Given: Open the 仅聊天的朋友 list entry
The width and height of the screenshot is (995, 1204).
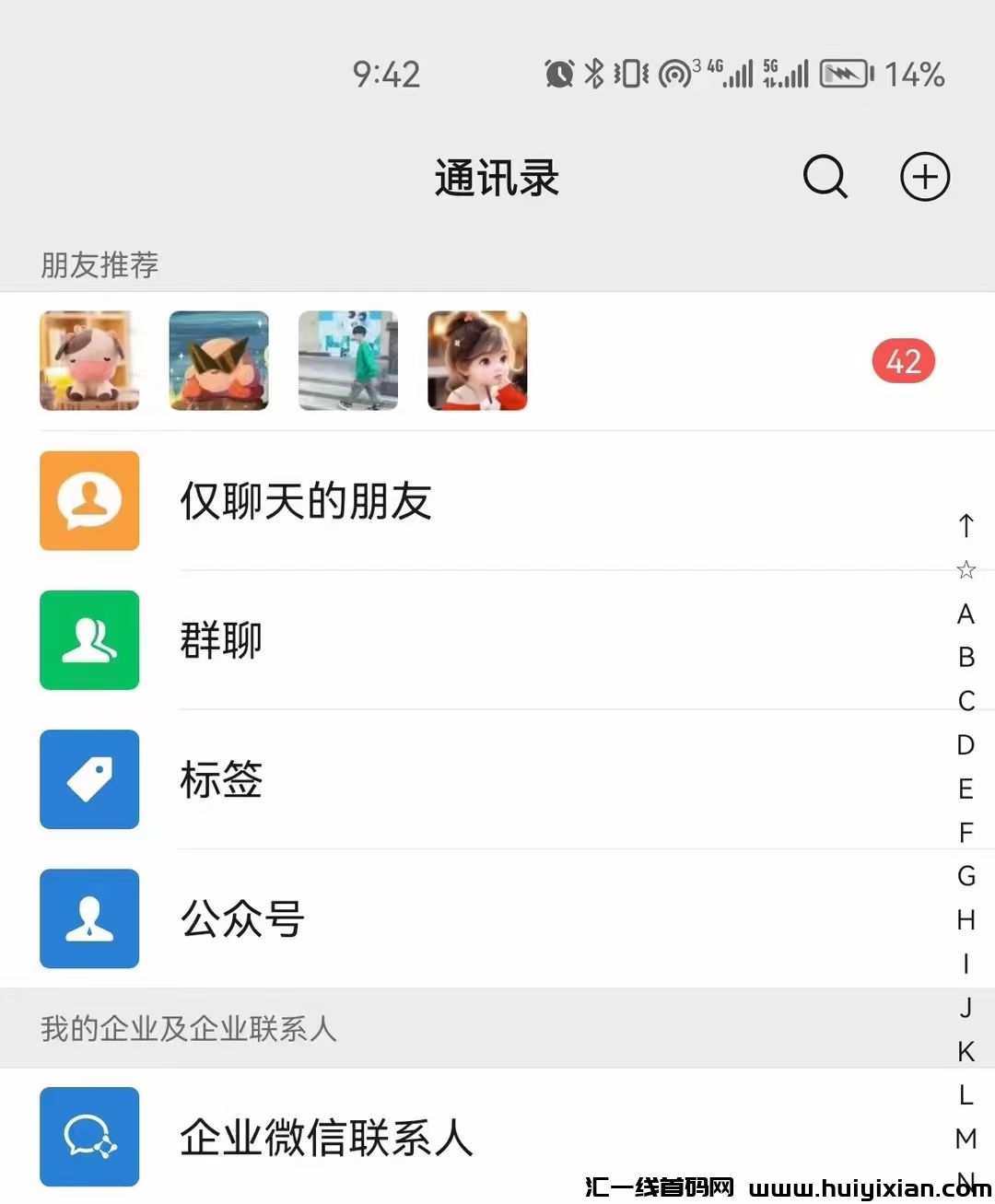Looking at the screenshot, I should [306, 501].
